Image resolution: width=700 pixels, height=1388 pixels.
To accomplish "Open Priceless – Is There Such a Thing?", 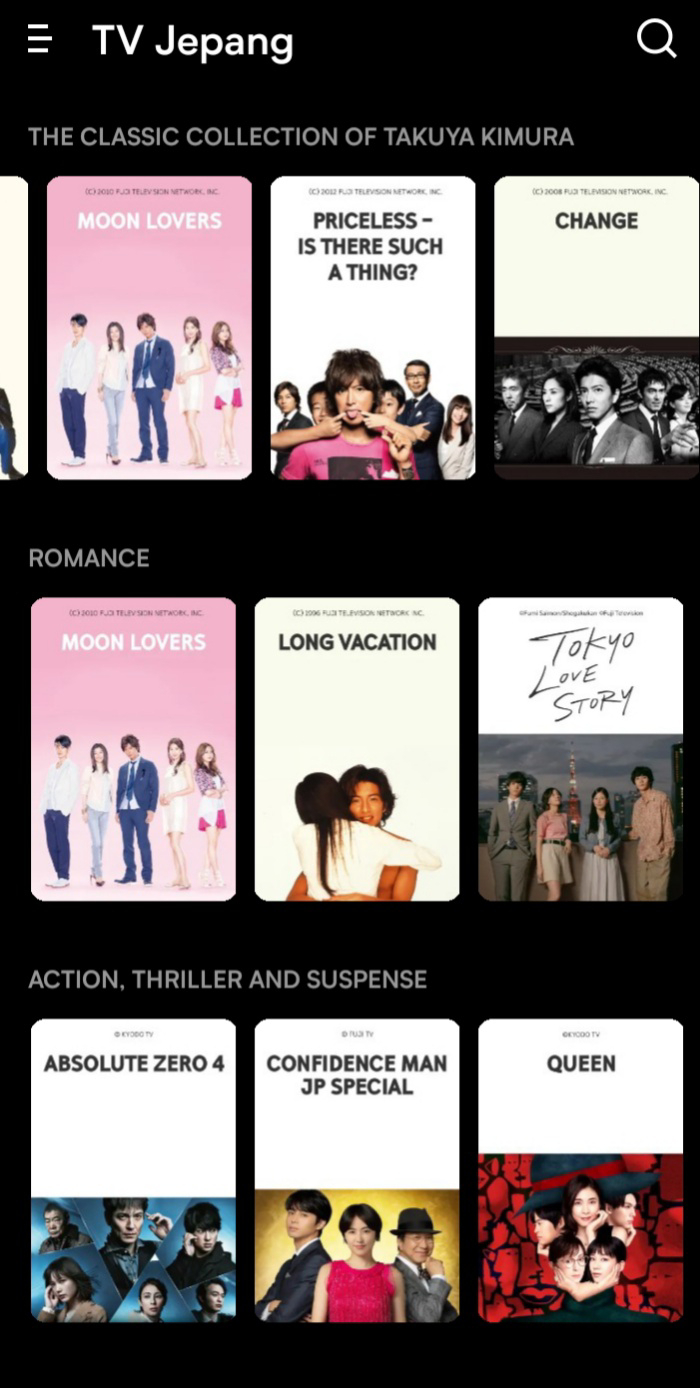I will [x=373, y=328].
